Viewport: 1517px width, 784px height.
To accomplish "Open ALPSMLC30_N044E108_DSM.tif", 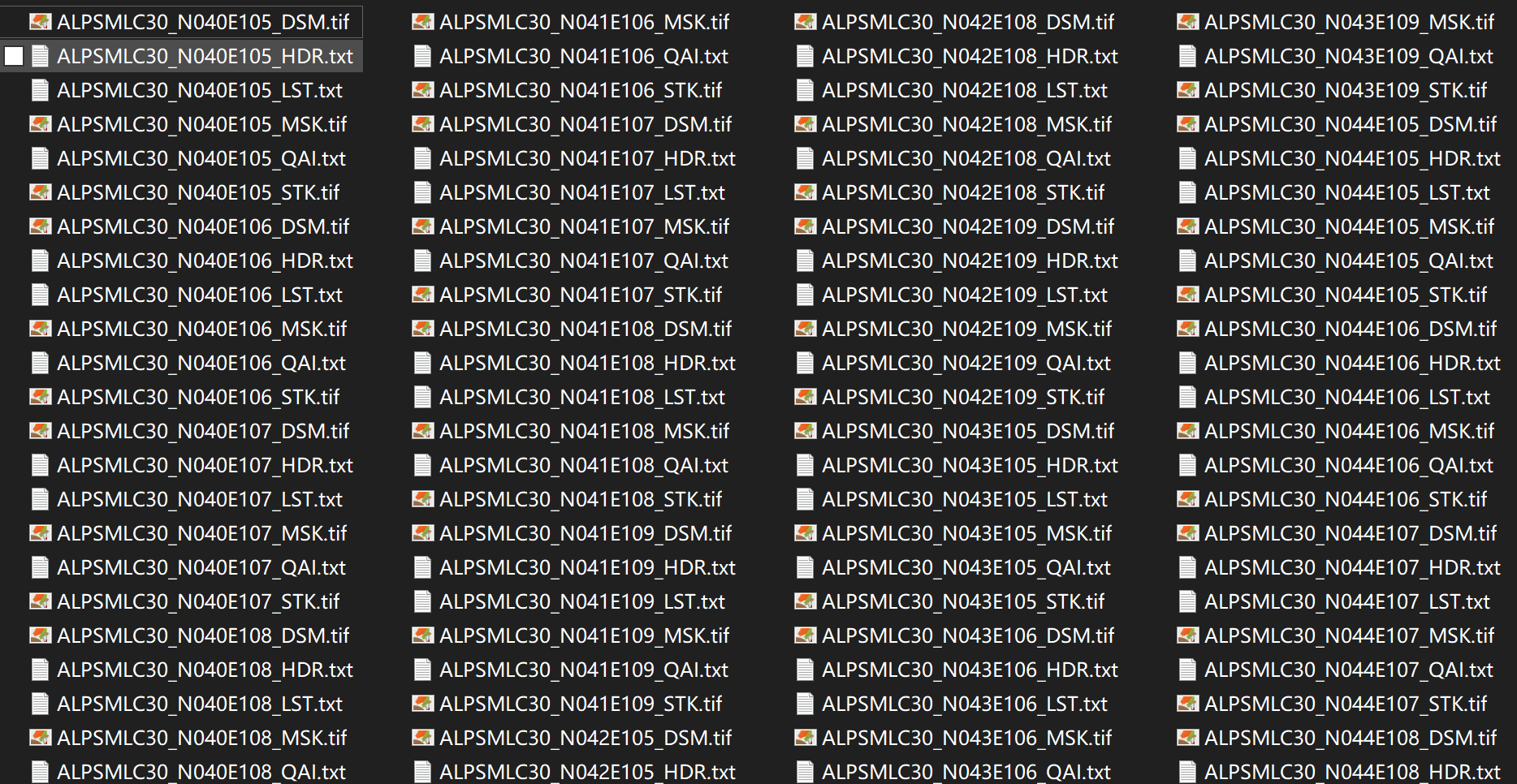I will [x=1350, y=738].
